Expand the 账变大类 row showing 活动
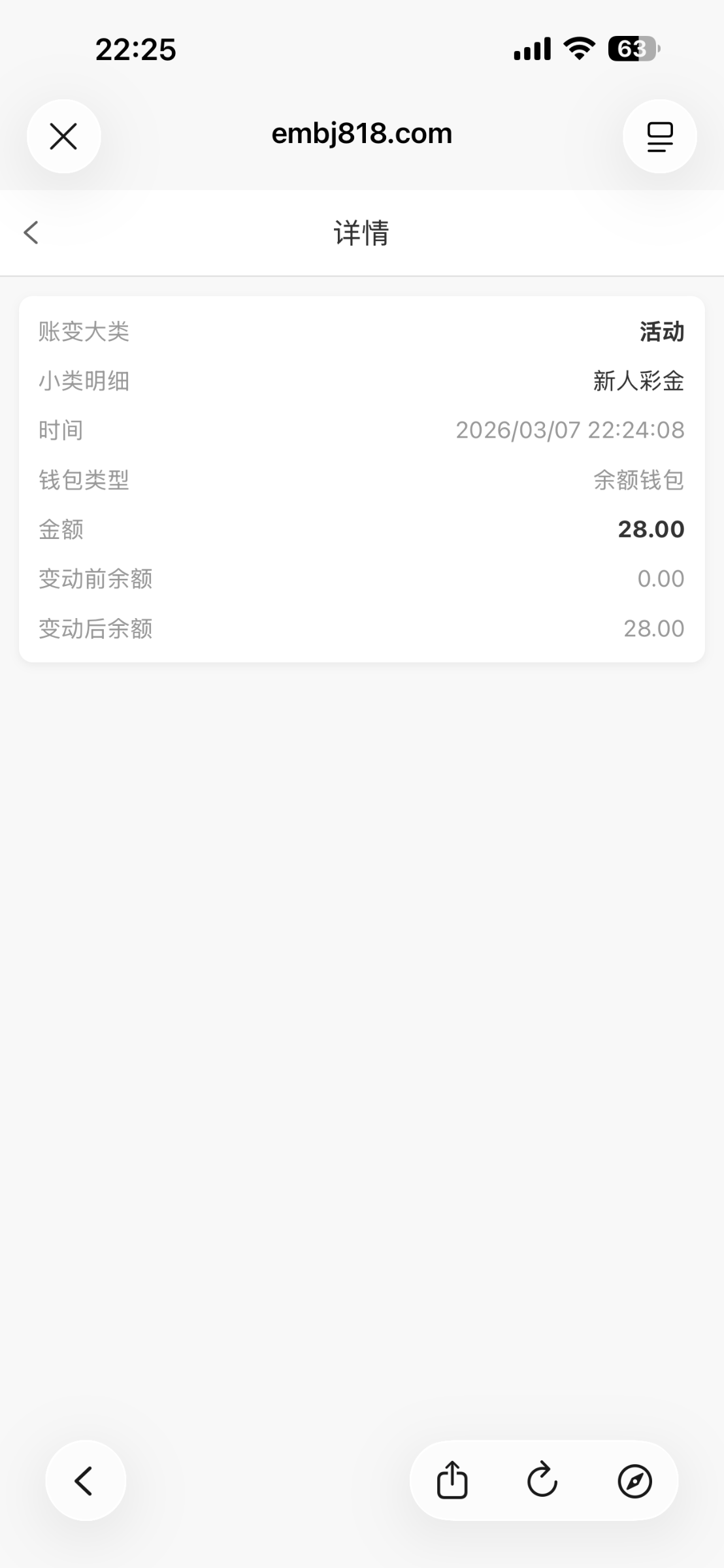The width and height of the screenshot is (724, 1568). [x=362, y=331]
